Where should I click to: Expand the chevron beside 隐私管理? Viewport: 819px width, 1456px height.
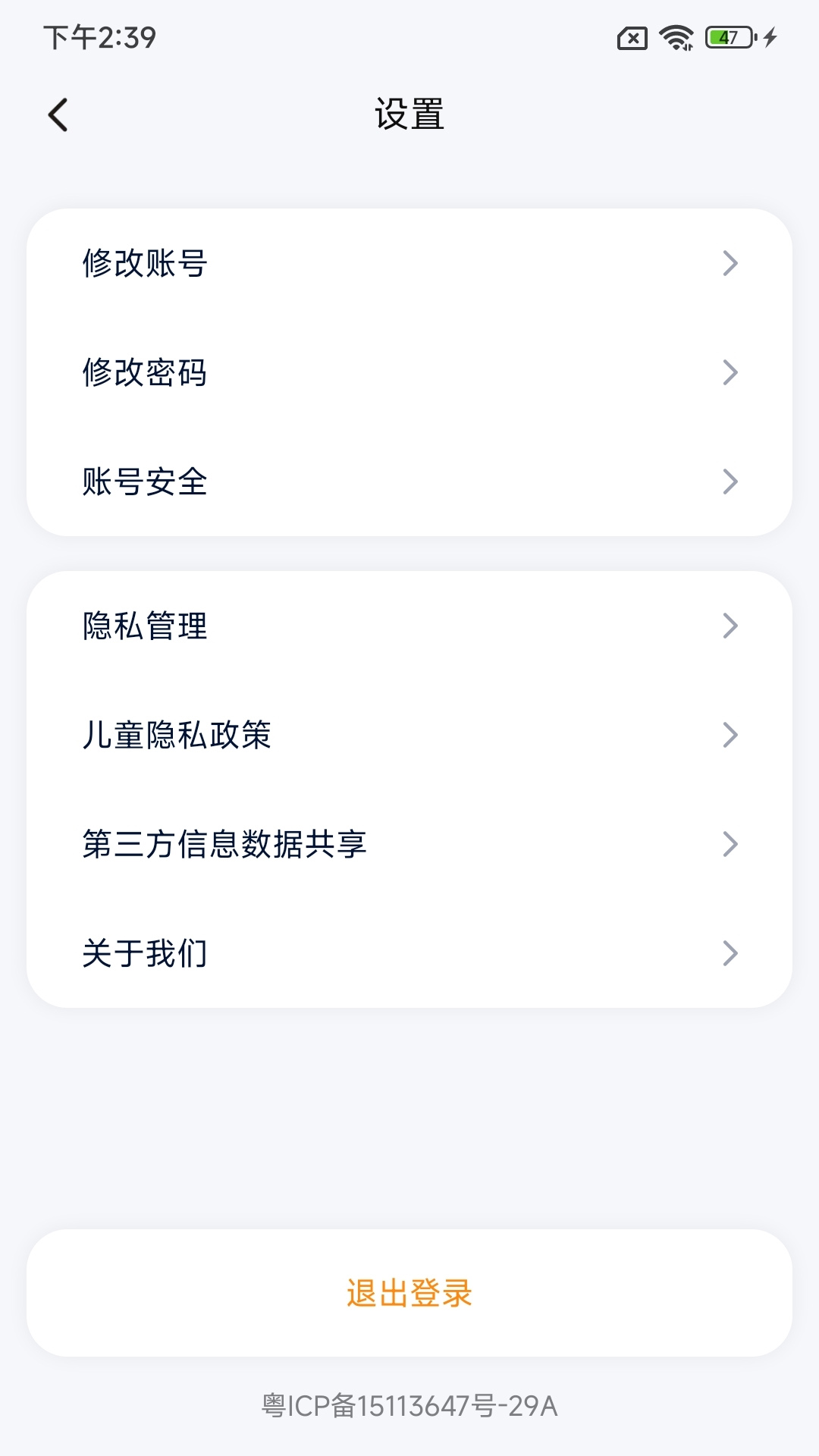730,626
